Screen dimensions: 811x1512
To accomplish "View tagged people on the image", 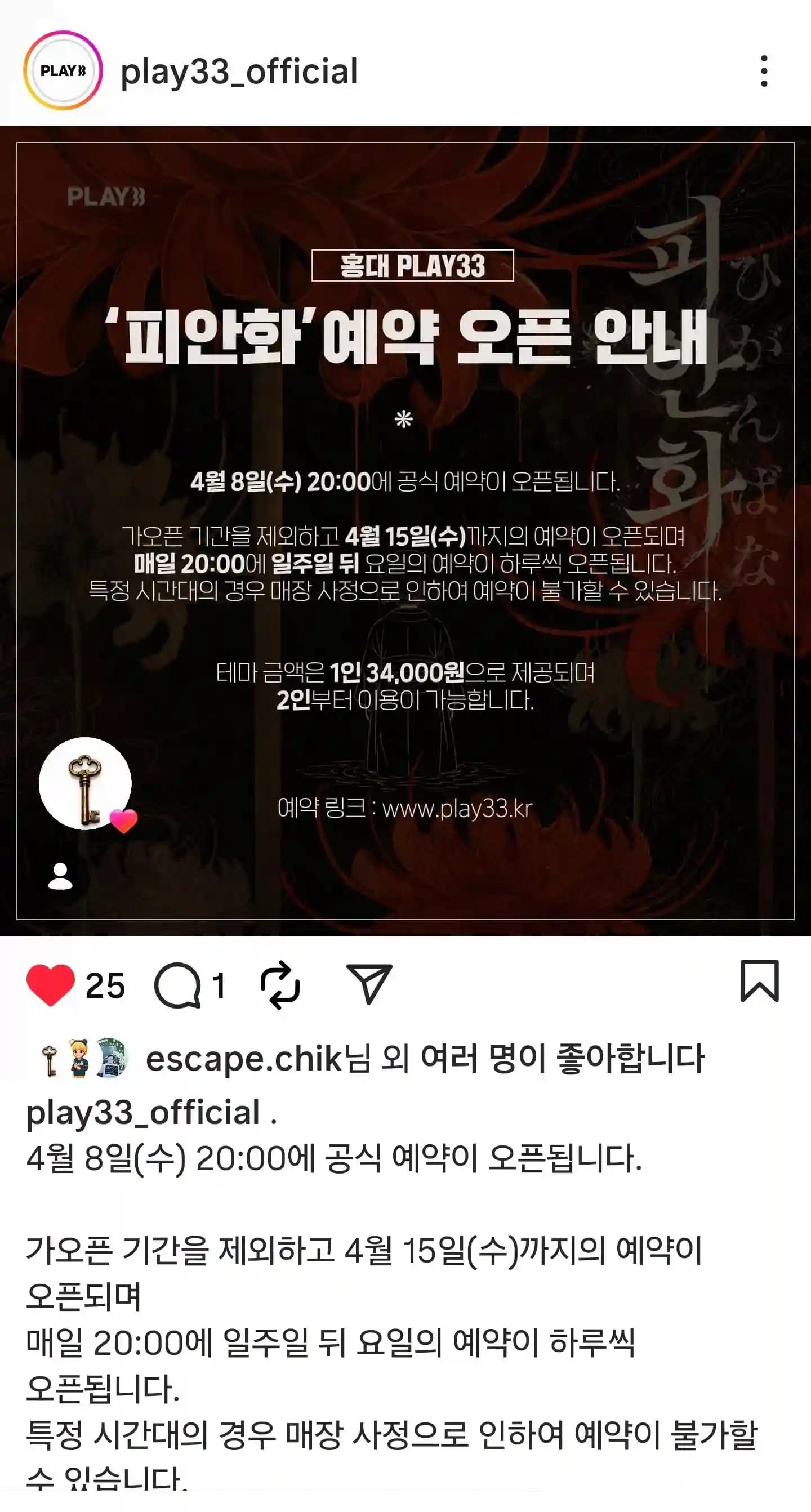I will pos(60,877).
